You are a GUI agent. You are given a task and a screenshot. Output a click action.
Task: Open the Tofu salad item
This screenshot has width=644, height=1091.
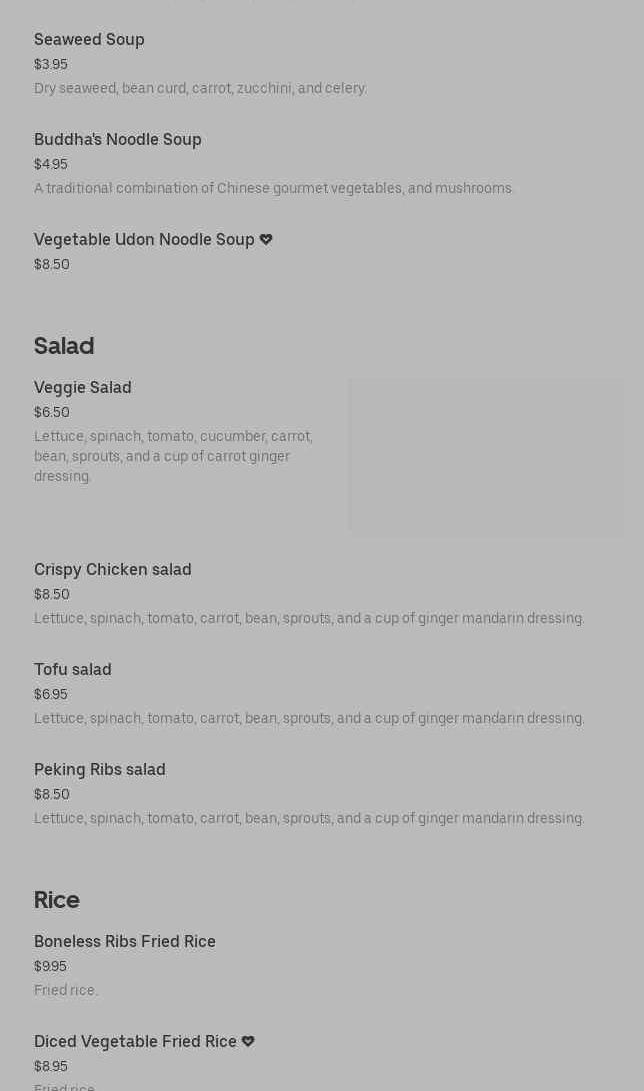coord(73,670)
